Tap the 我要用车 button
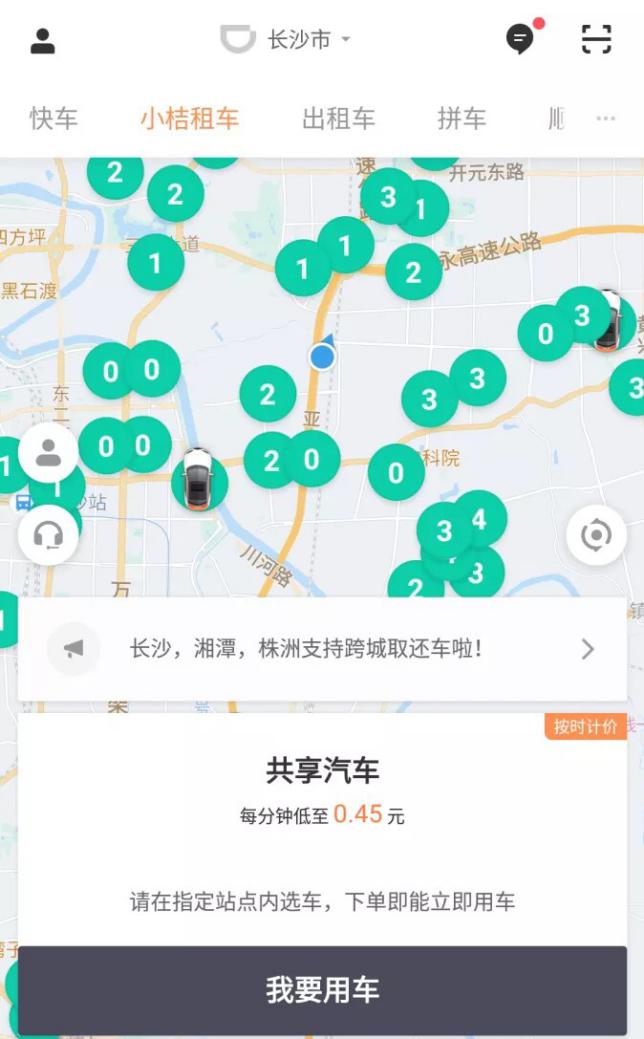Image resolution: width=644 pixels, height=1039 pixels. 322,990
